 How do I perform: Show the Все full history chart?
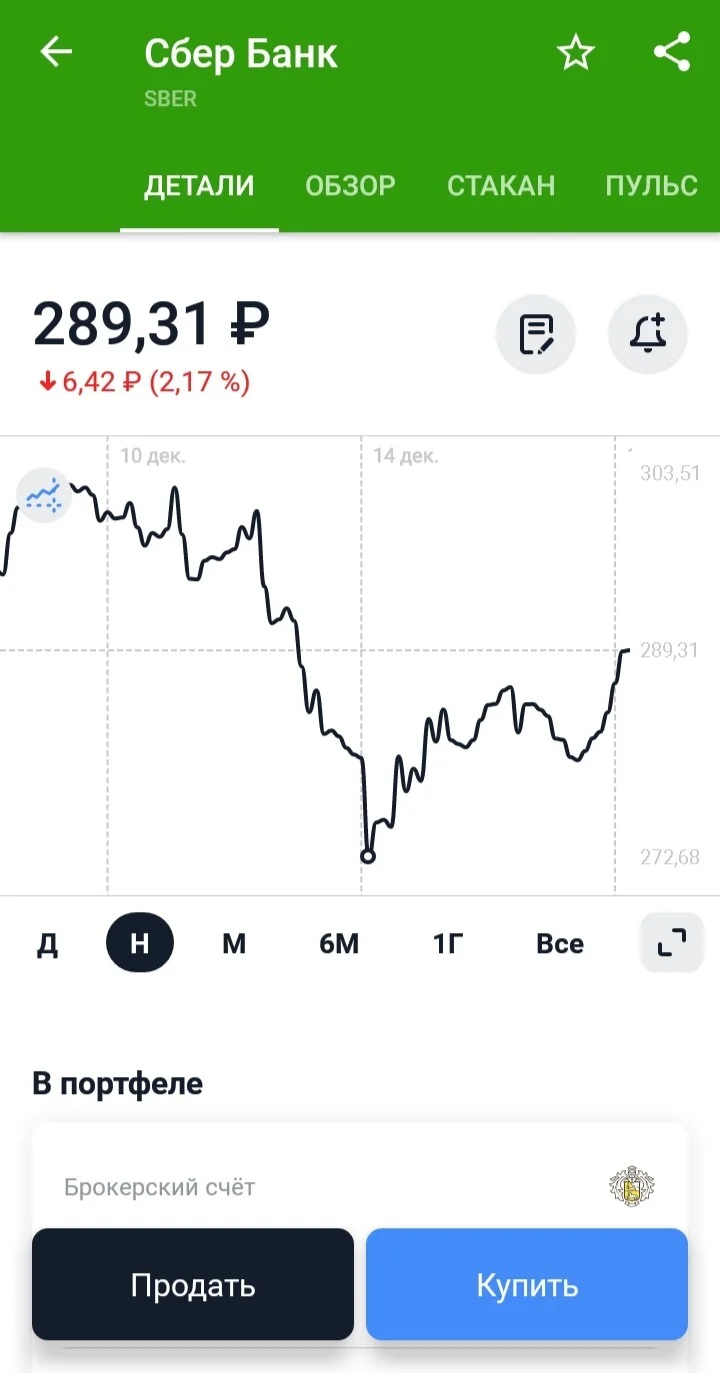pyautogui.click(x=560, y=944)
